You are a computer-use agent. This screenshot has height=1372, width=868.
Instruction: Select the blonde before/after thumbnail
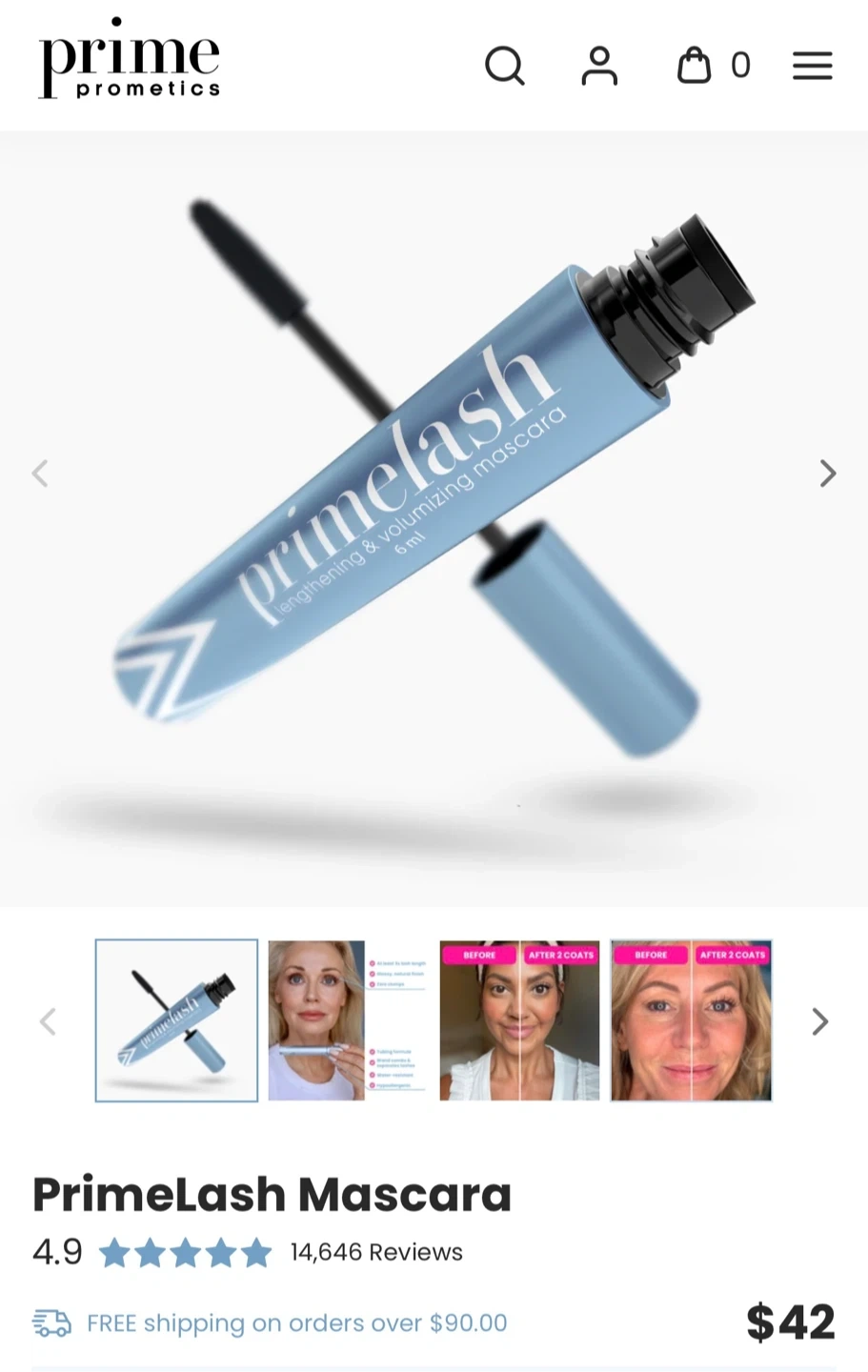691,1020
